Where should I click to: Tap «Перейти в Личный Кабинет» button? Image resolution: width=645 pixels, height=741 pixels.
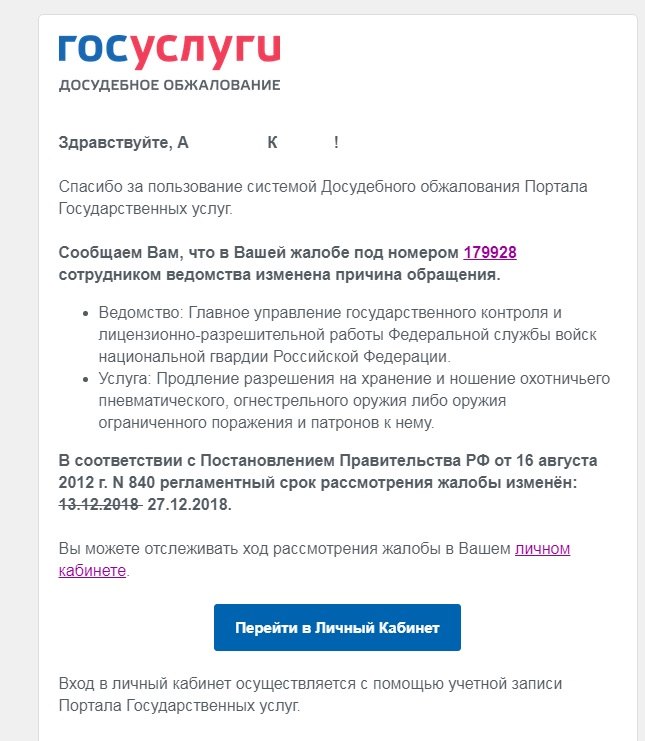click(337, 628)
